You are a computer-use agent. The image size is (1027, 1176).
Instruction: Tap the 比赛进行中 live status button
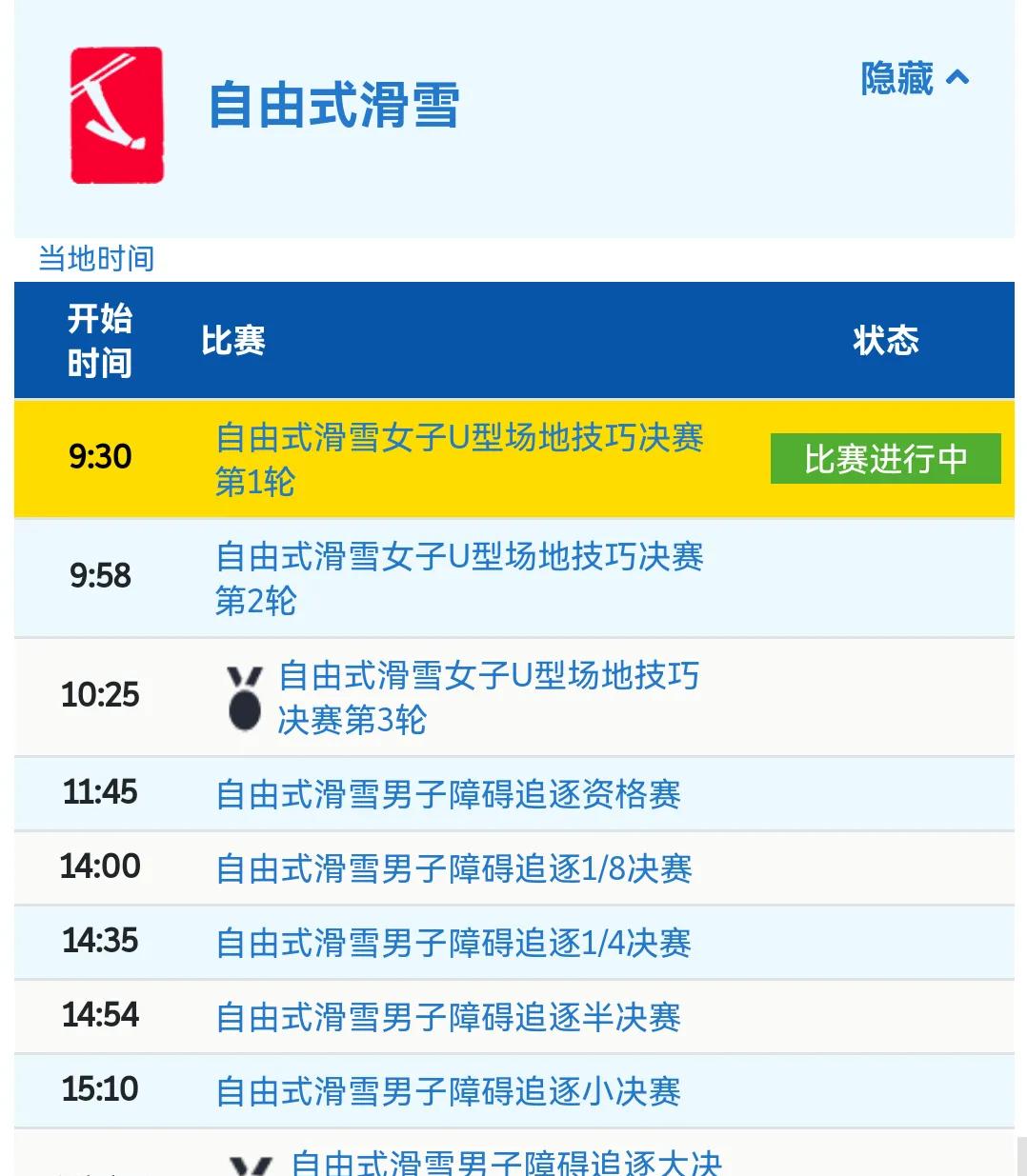885,459
